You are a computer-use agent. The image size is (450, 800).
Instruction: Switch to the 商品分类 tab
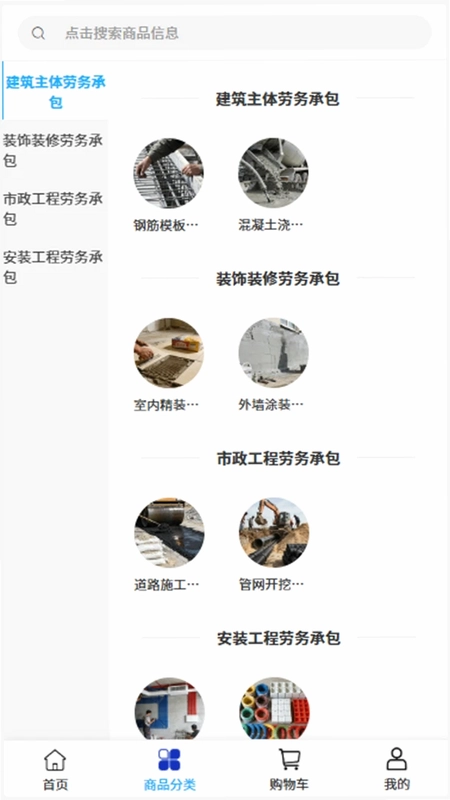(x=169, y=769)
